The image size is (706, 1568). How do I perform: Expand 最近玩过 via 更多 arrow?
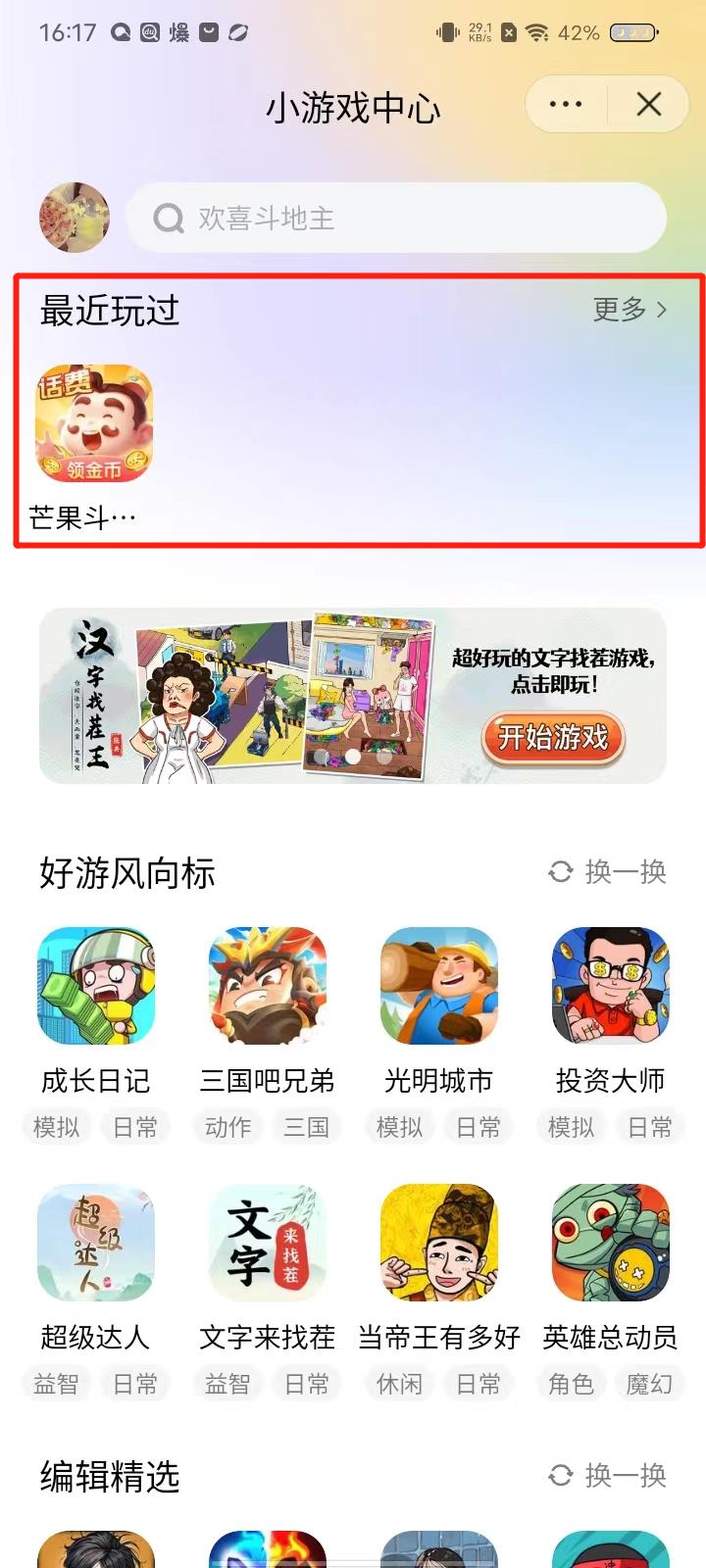coord(629,309)
